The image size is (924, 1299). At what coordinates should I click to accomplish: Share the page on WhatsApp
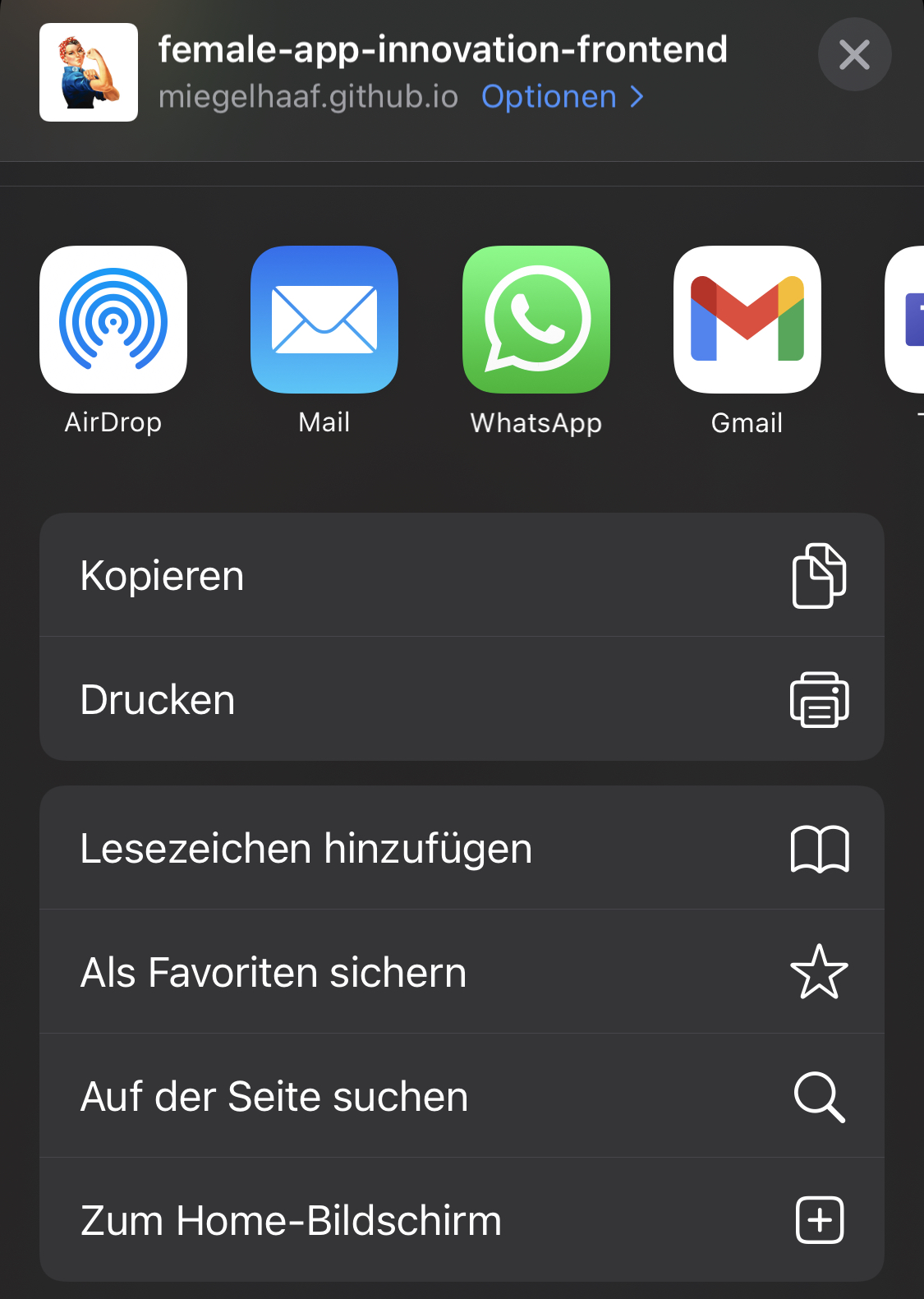[536, 320]
